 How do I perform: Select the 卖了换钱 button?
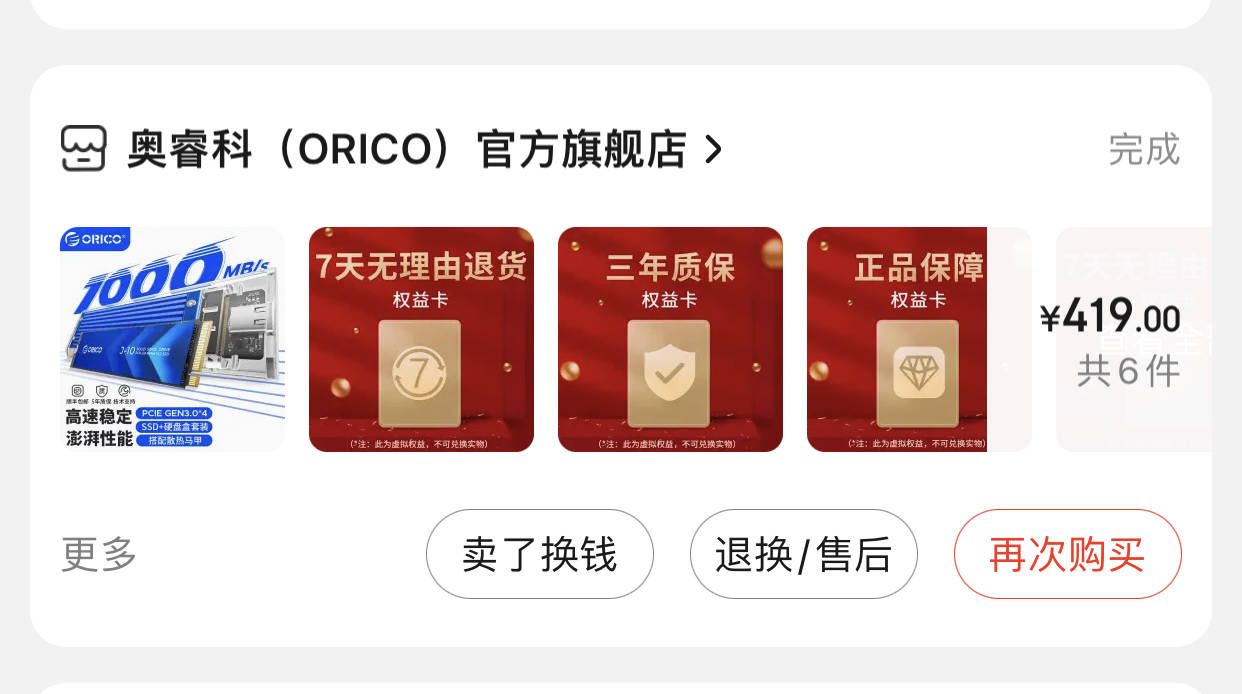click(x=540, y=554)
